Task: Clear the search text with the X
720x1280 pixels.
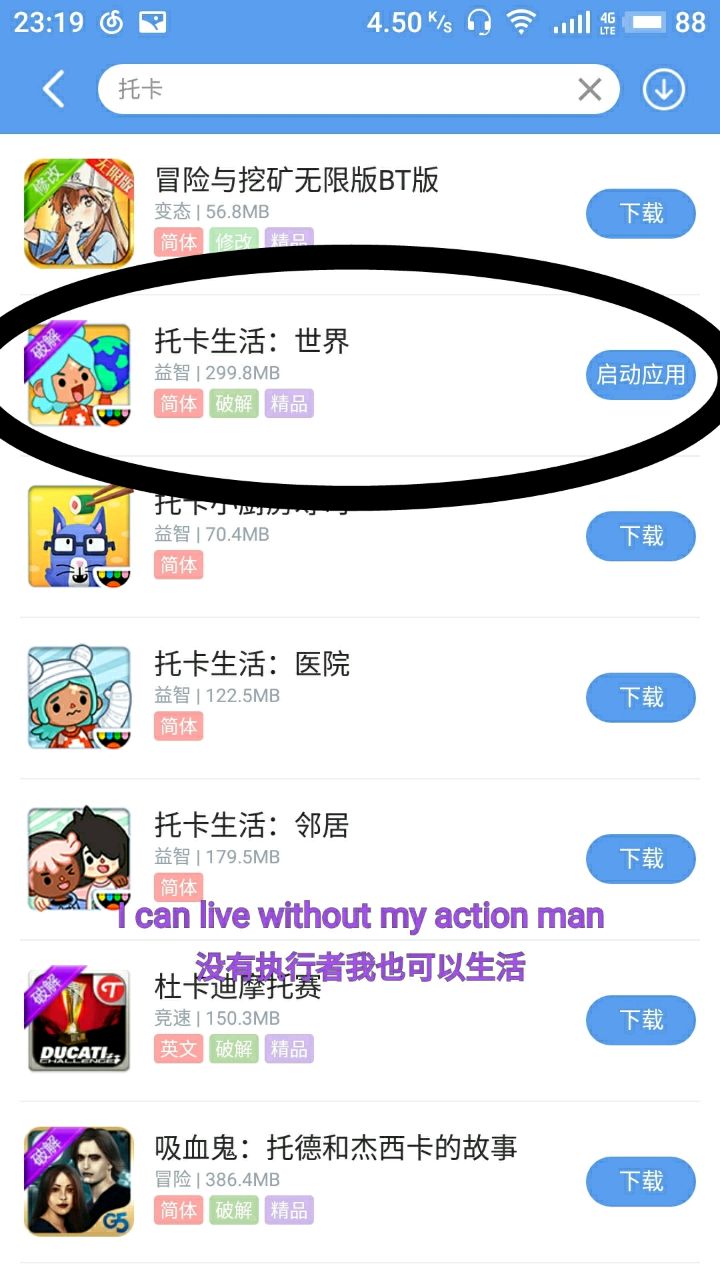Action: [590, 90]
